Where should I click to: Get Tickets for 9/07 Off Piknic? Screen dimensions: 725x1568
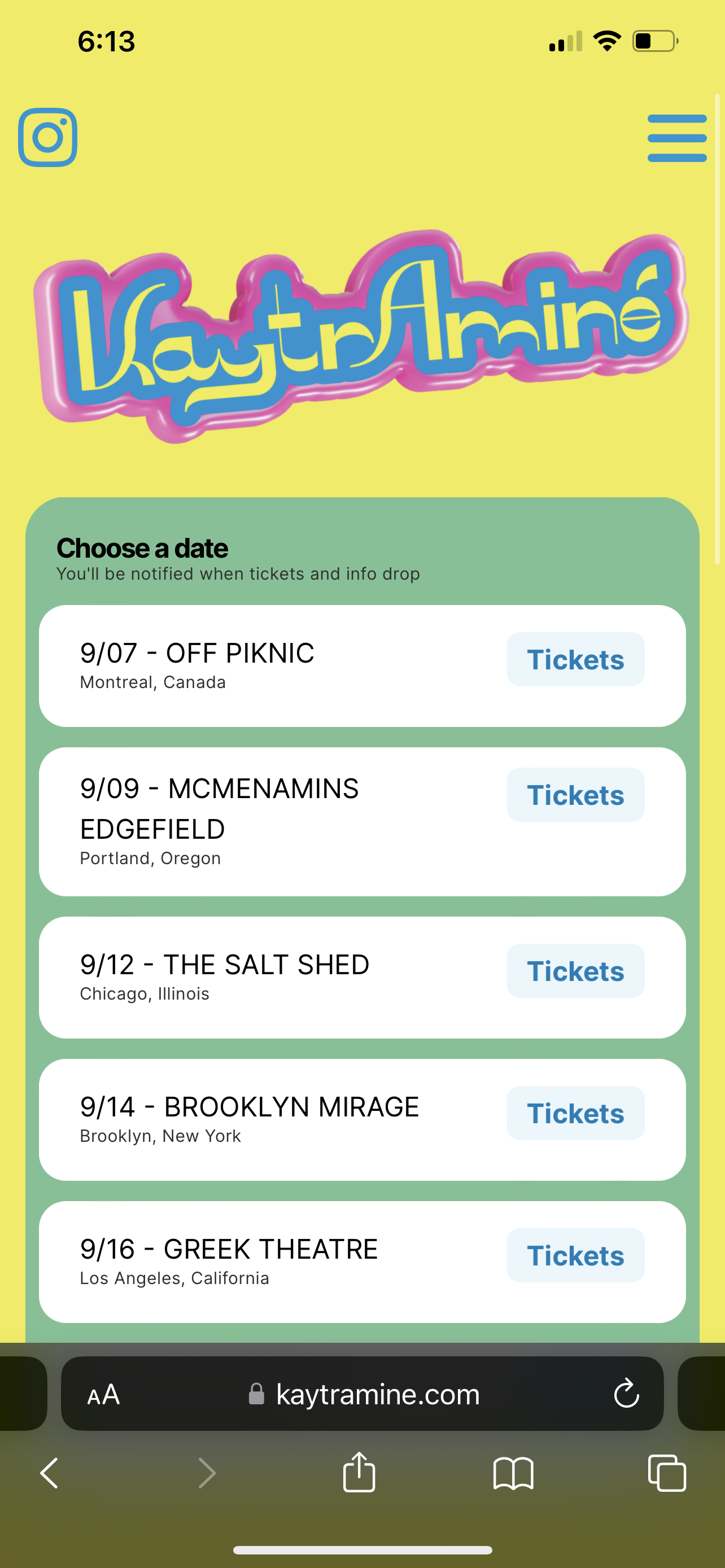575,659
